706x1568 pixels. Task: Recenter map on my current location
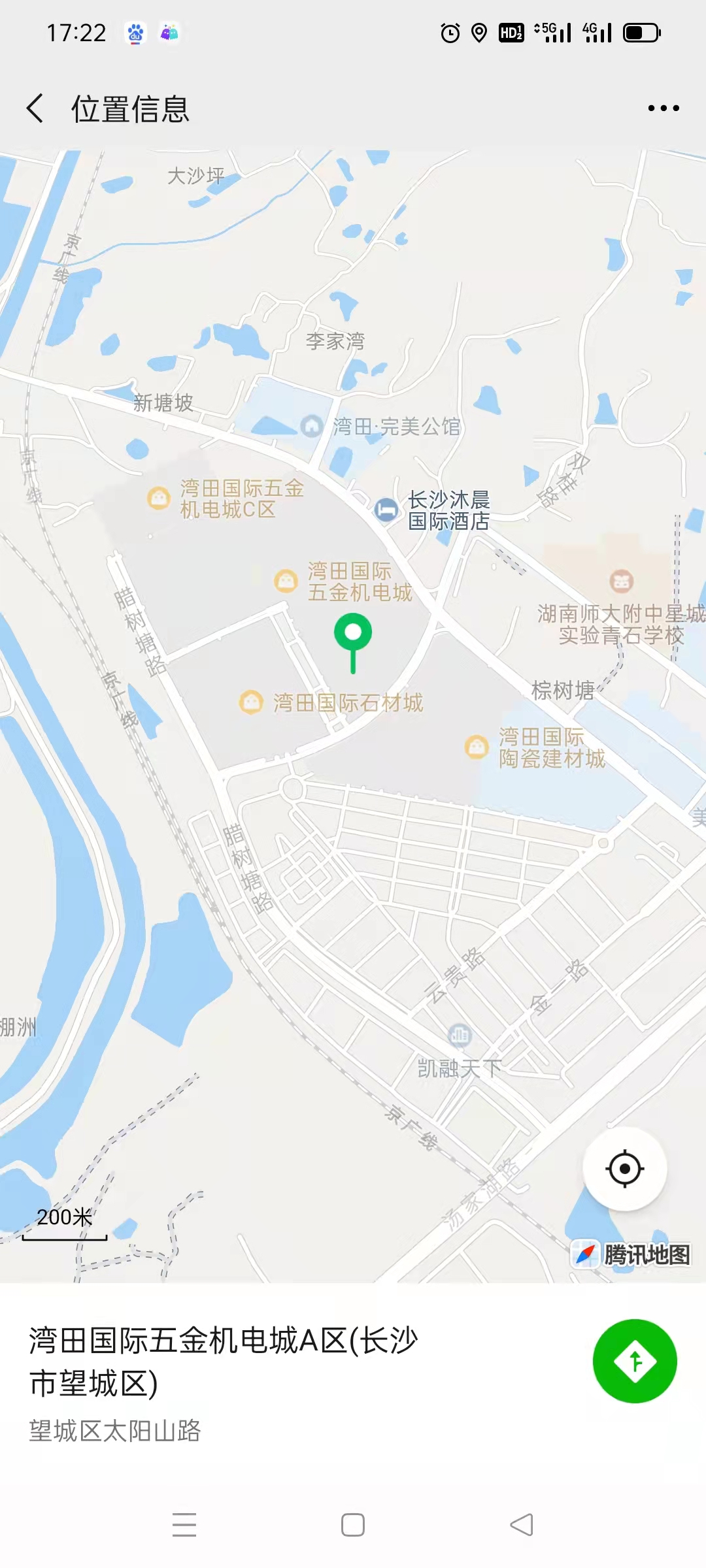coord(624,1169)
